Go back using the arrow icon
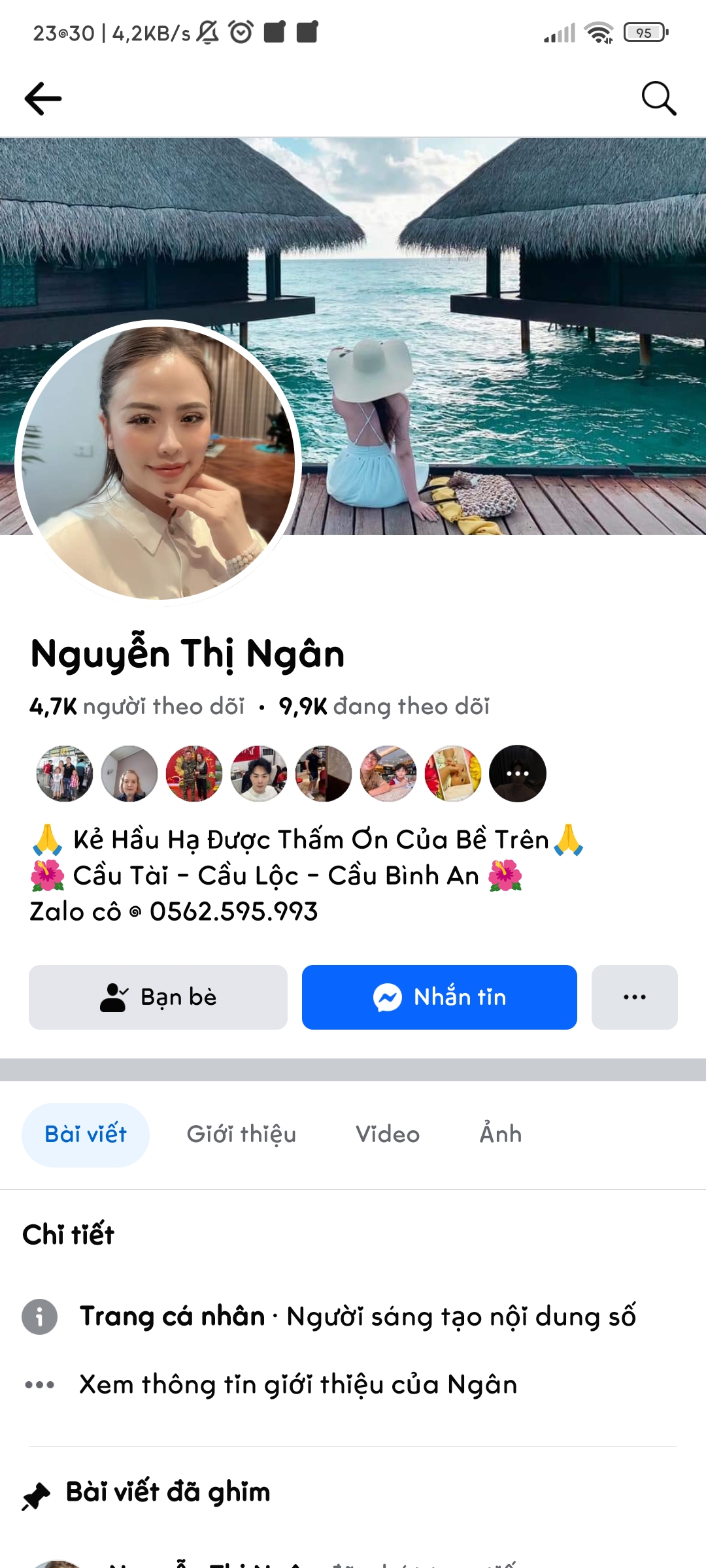706x1568 pixels. (43, 99)
